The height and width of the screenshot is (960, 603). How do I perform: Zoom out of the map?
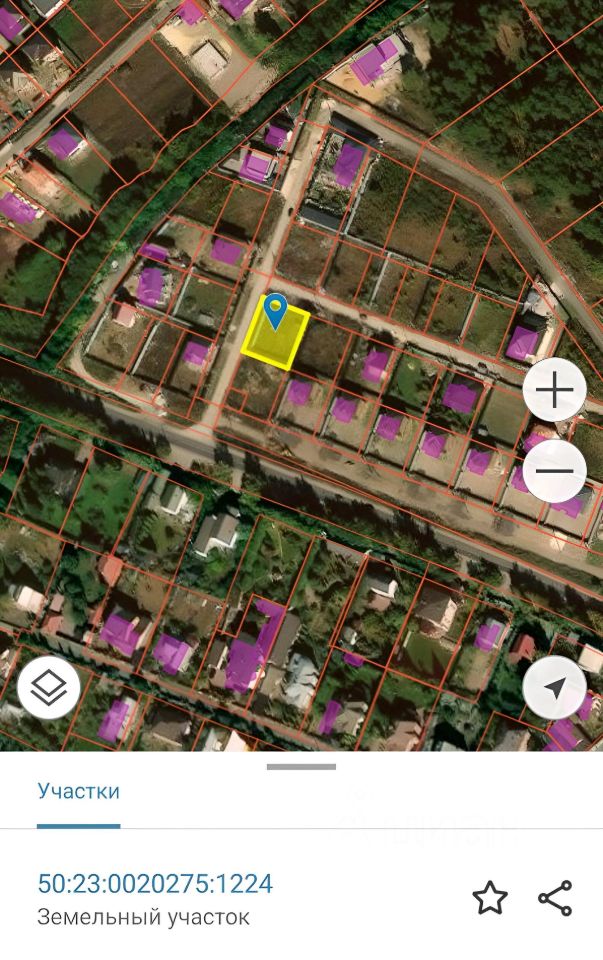pos(554,470)
